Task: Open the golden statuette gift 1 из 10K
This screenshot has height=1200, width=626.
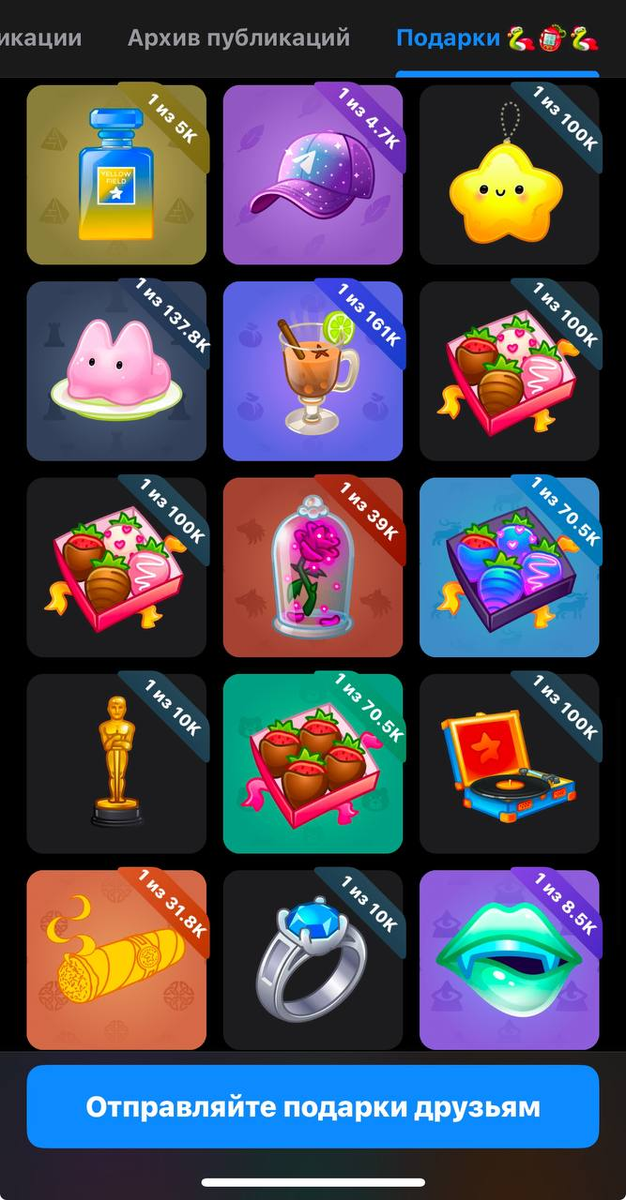Action: coord(116,763)
